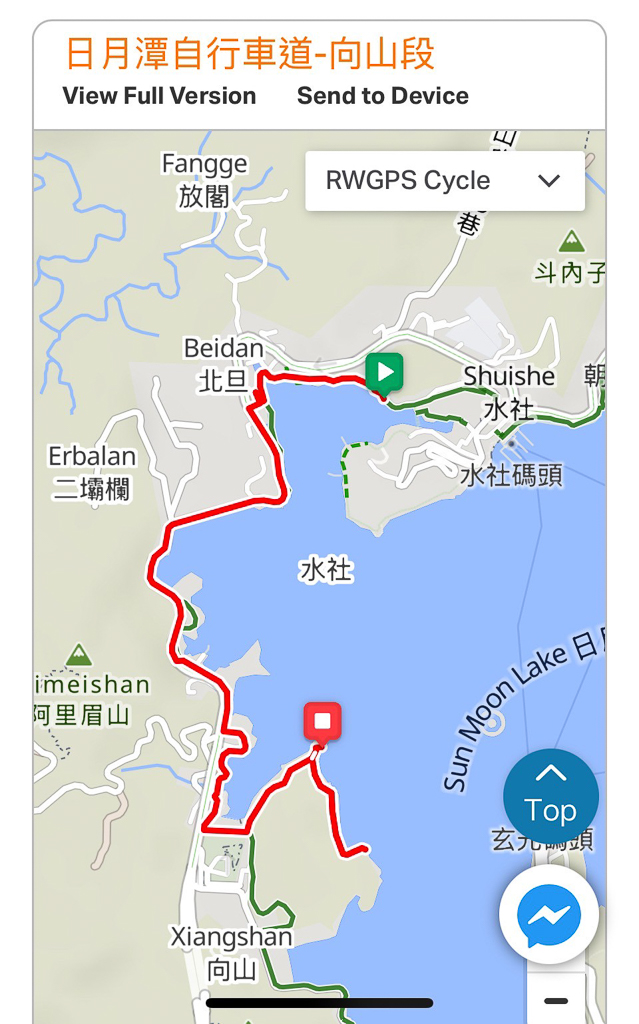Viewport: 639px width, 1024px height.
Task: Open the View Full Version link
Action: 159,96
